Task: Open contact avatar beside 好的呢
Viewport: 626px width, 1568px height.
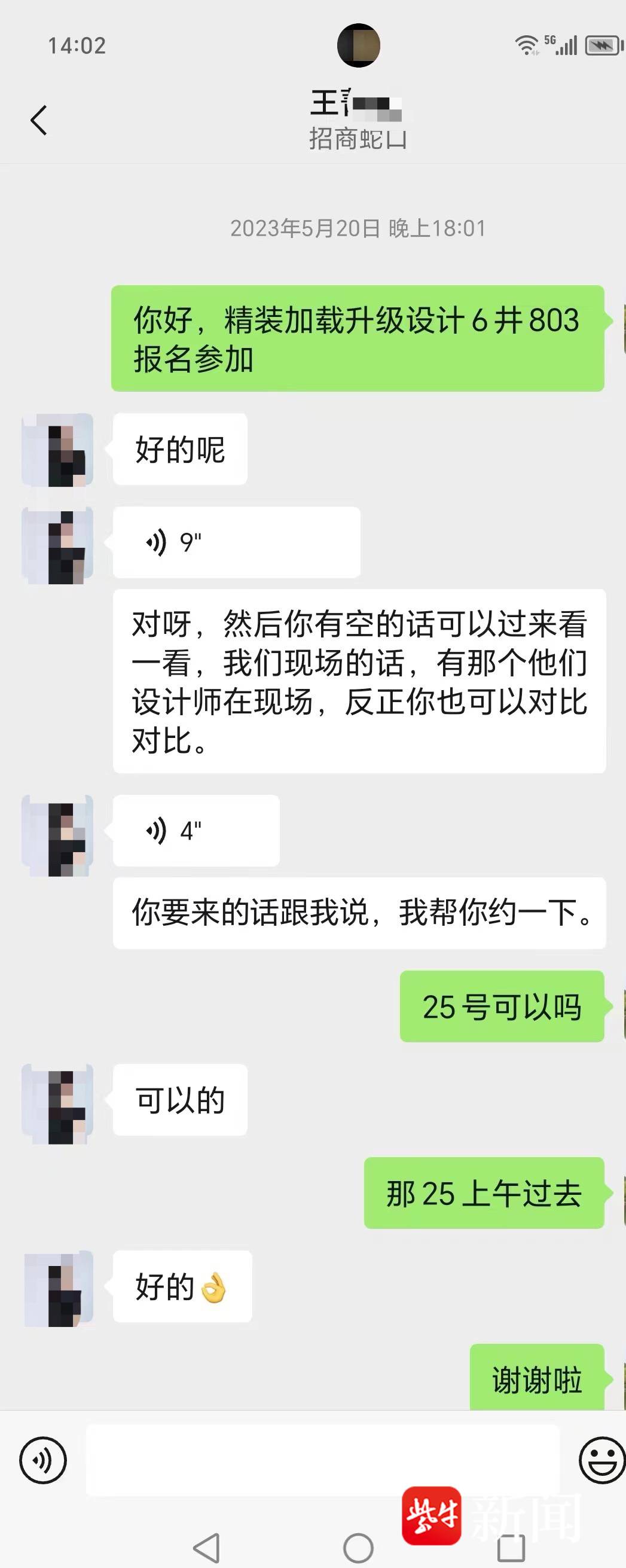Action: click(x=58, y=449)
